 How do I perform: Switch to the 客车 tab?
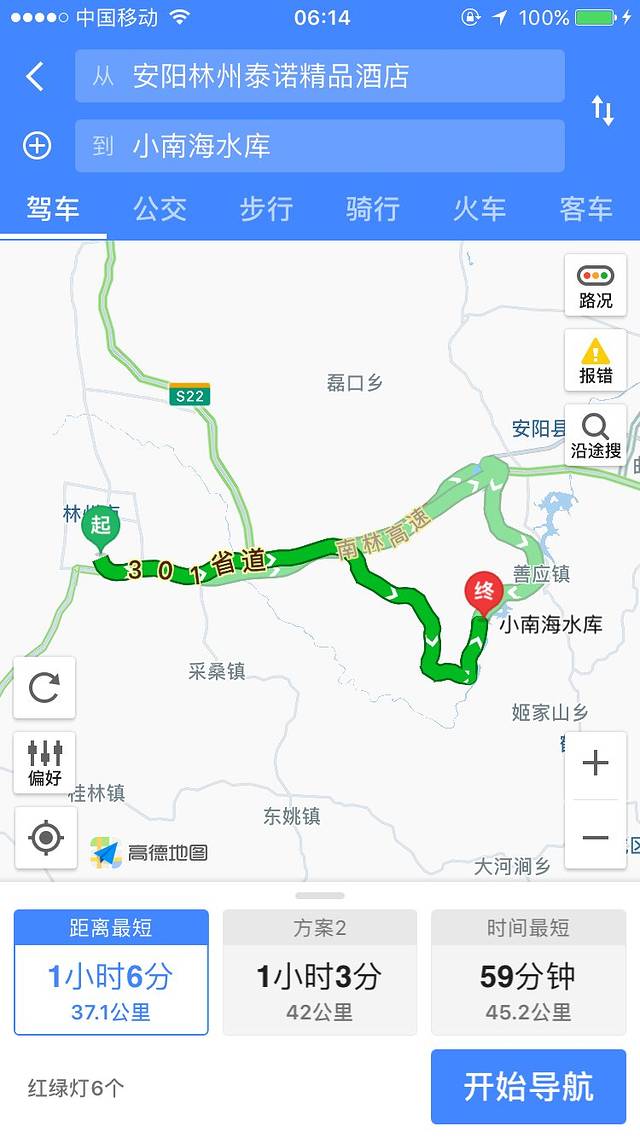pos(586,208)
